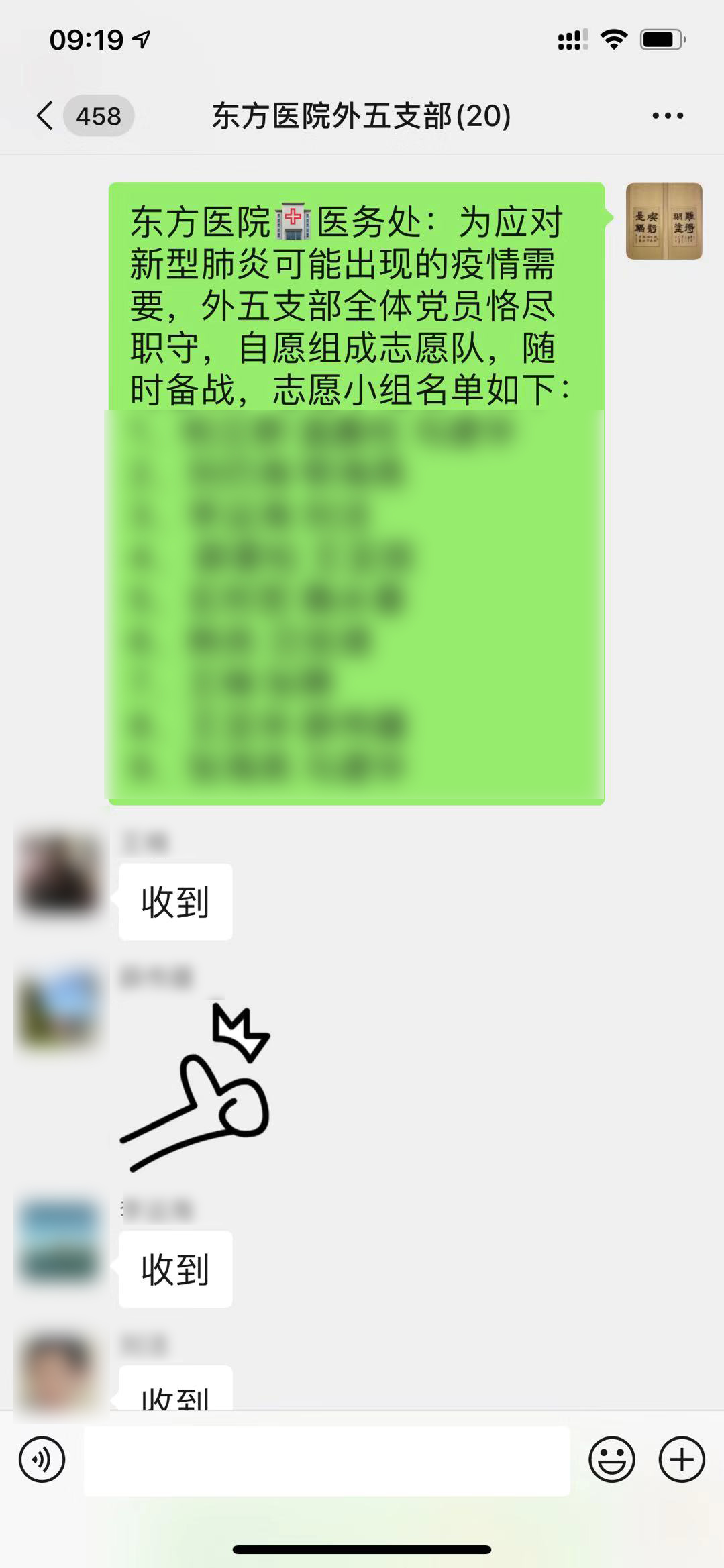Viewport: 724px width, 1568px height.
Task: View the thumbs-up hand sticker
Action: 195,1088
